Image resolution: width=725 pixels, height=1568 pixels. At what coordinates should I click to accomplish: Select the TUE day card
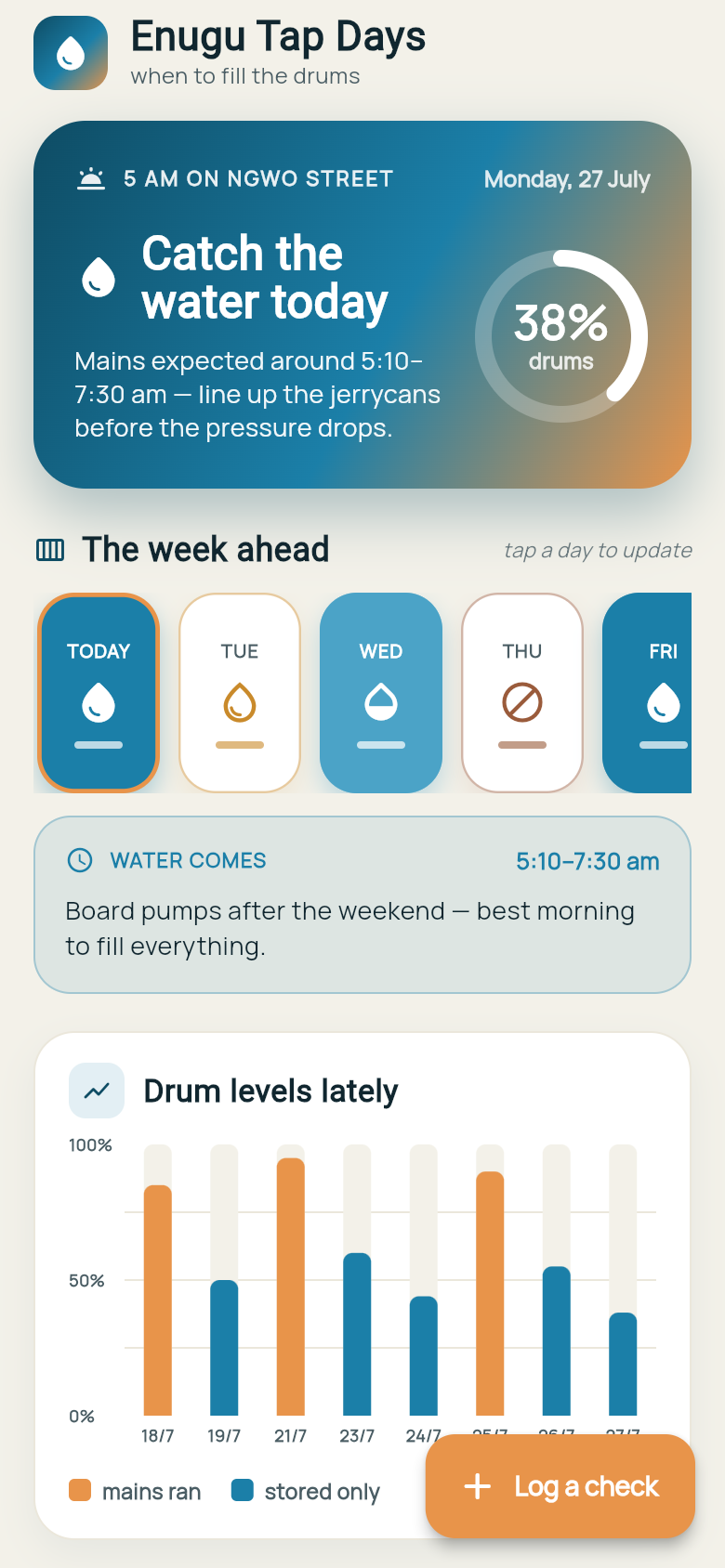click(x=240, y=693)
